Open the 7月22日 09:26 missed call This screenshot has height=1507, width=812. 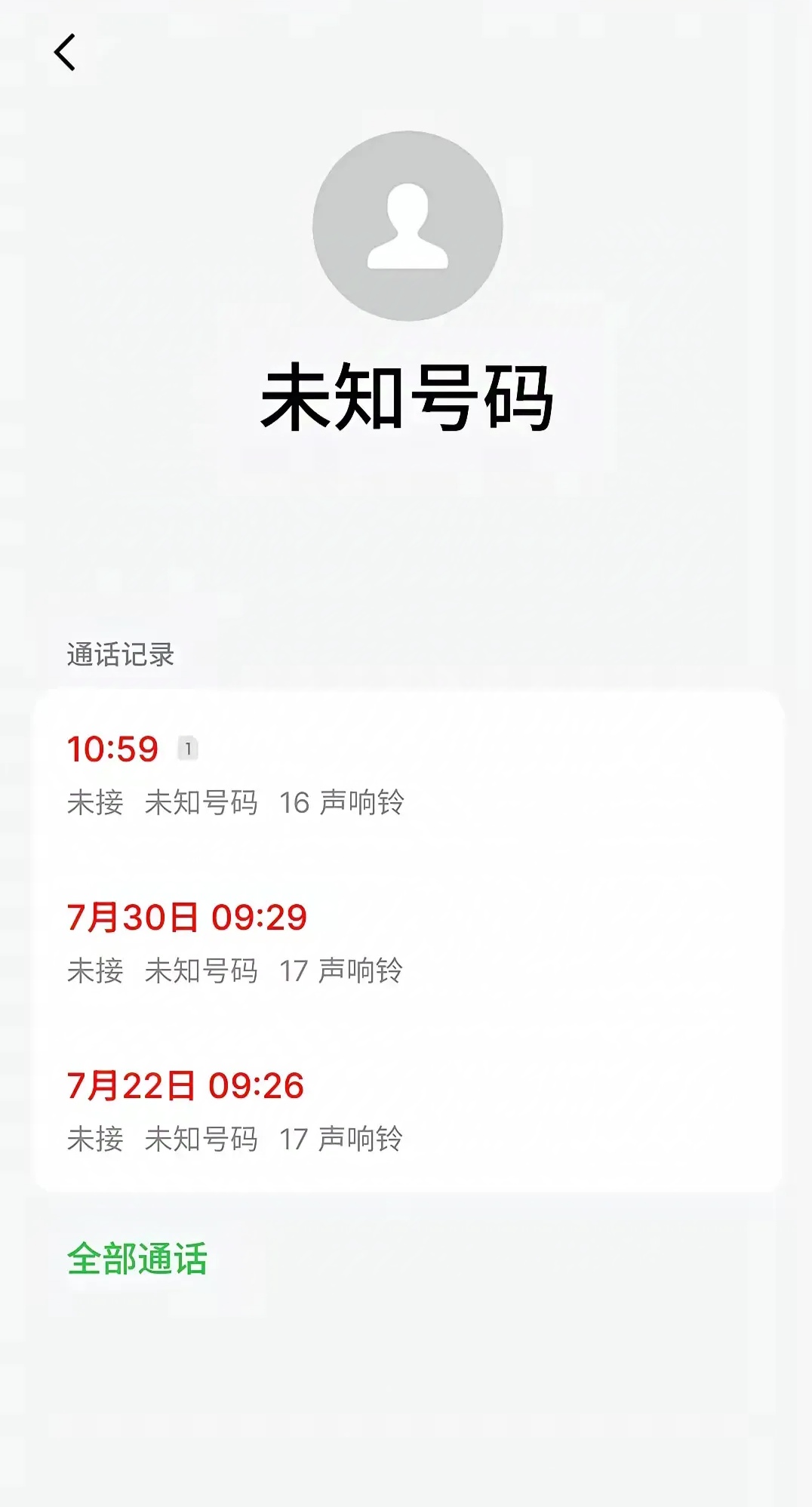[x=408, y=1112]
